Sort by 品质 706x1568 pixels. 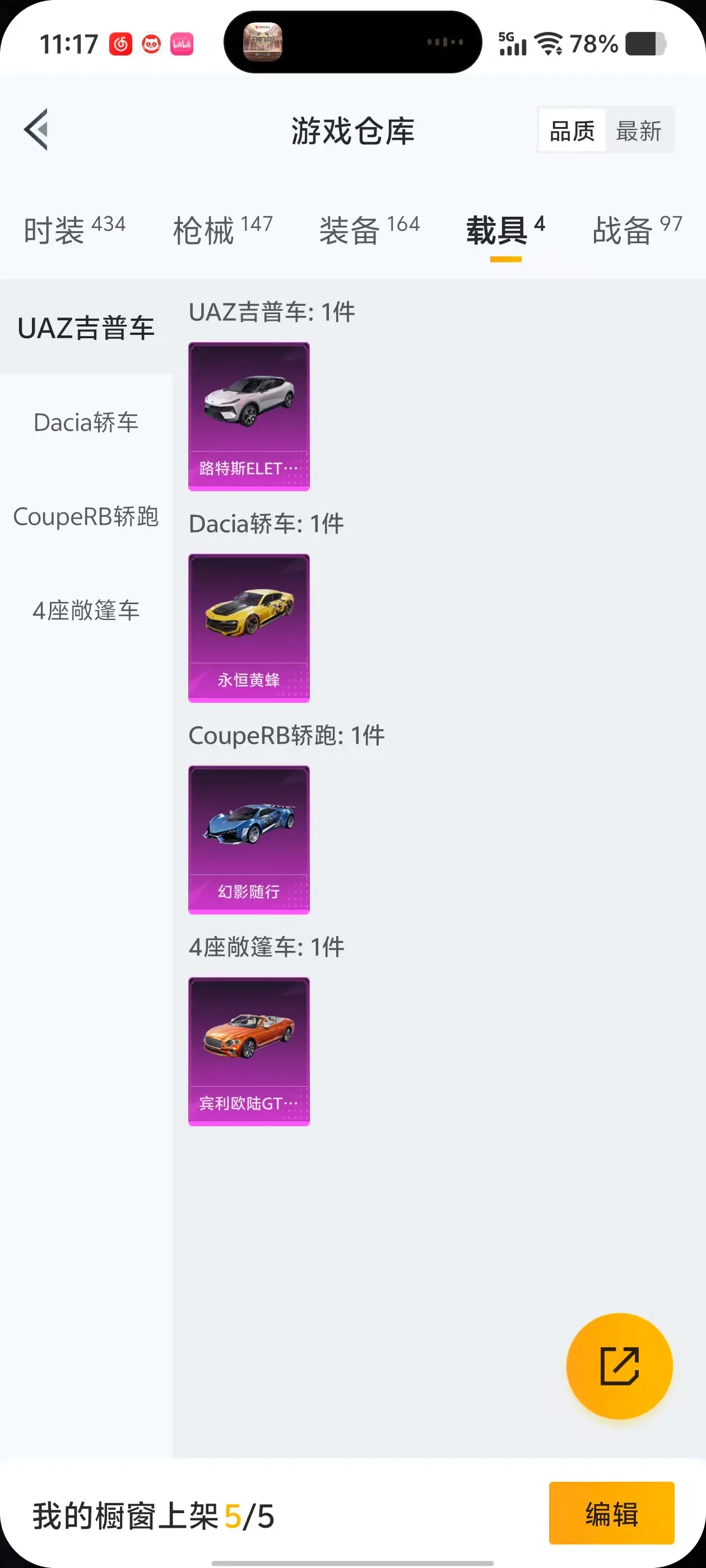[x=572, y=131]
